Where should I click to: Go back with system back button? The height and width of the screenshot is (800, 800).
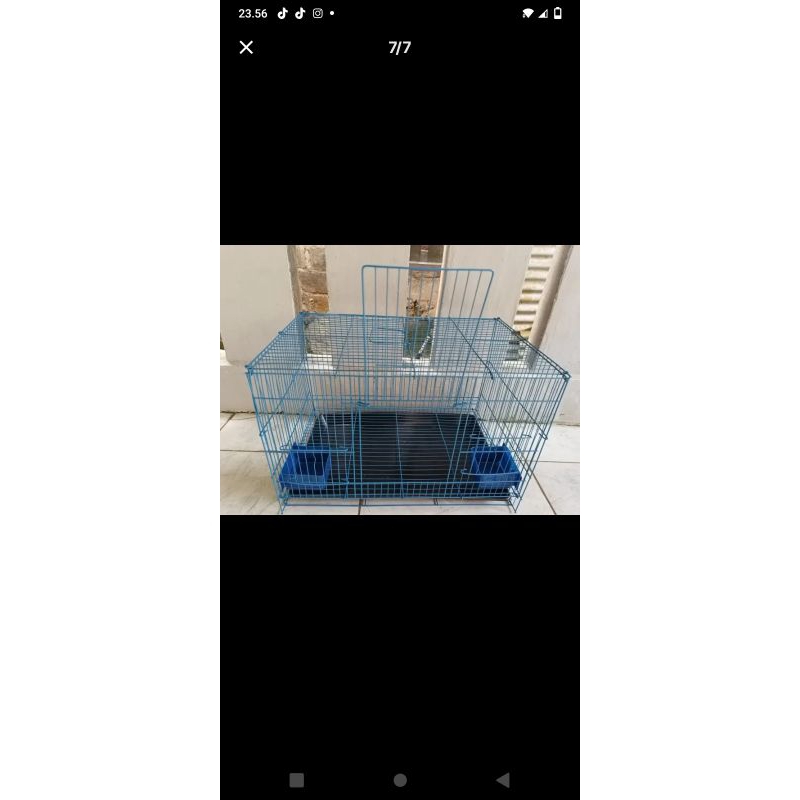(x=503, y=780)
